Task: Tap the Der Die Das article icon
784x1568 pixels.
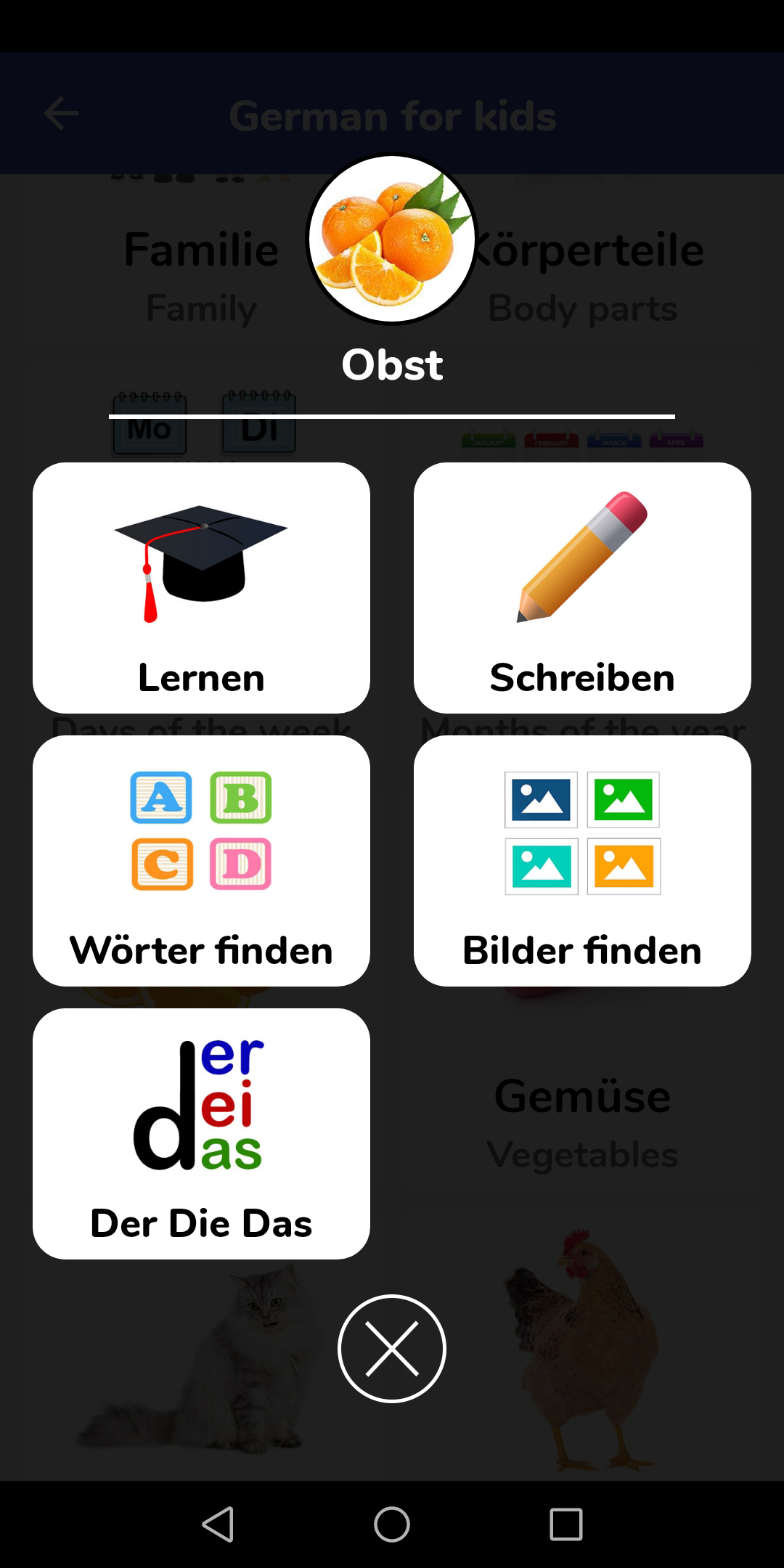Action: (x=201, y=1103)
